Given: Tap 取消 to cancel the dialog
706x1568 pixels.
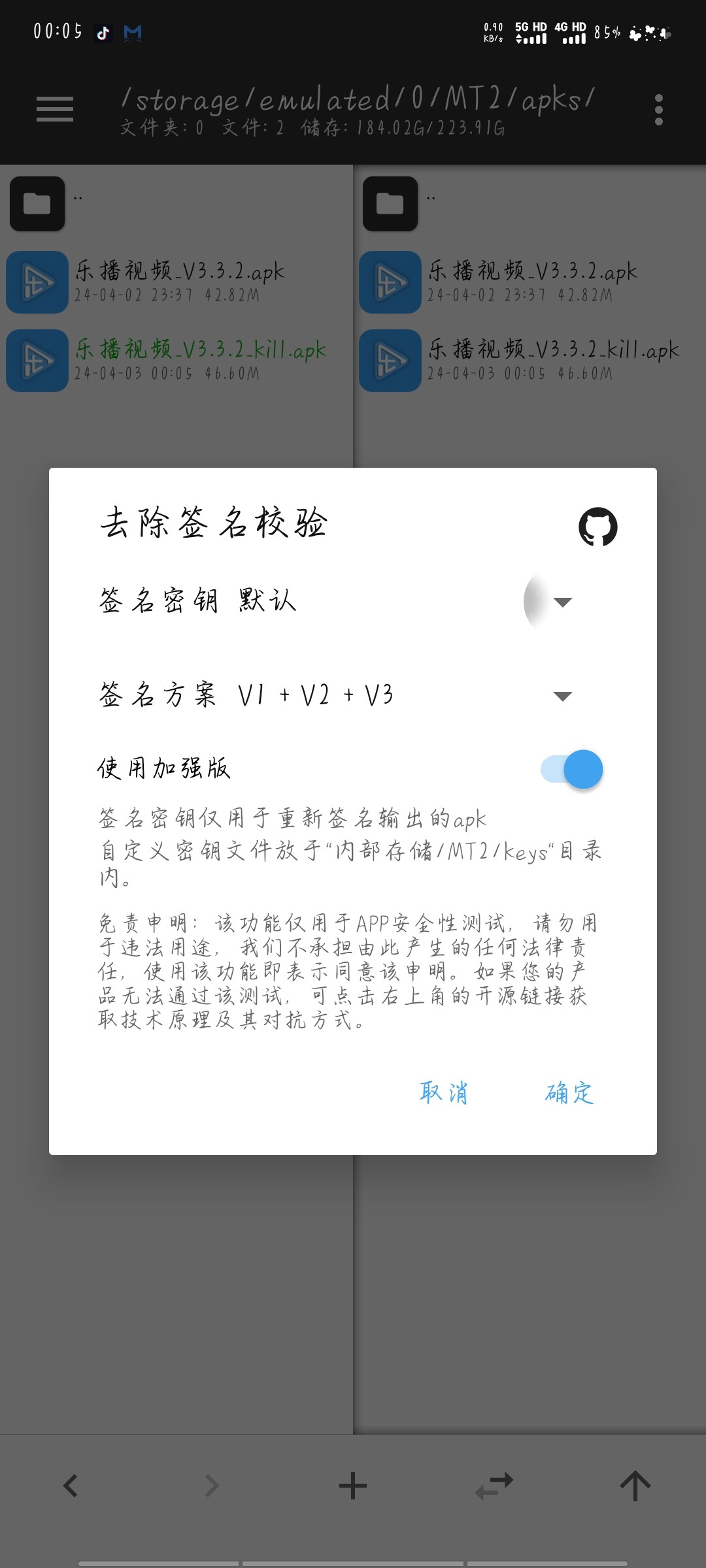Looking at the screenshot, I should coord(444,1092).
